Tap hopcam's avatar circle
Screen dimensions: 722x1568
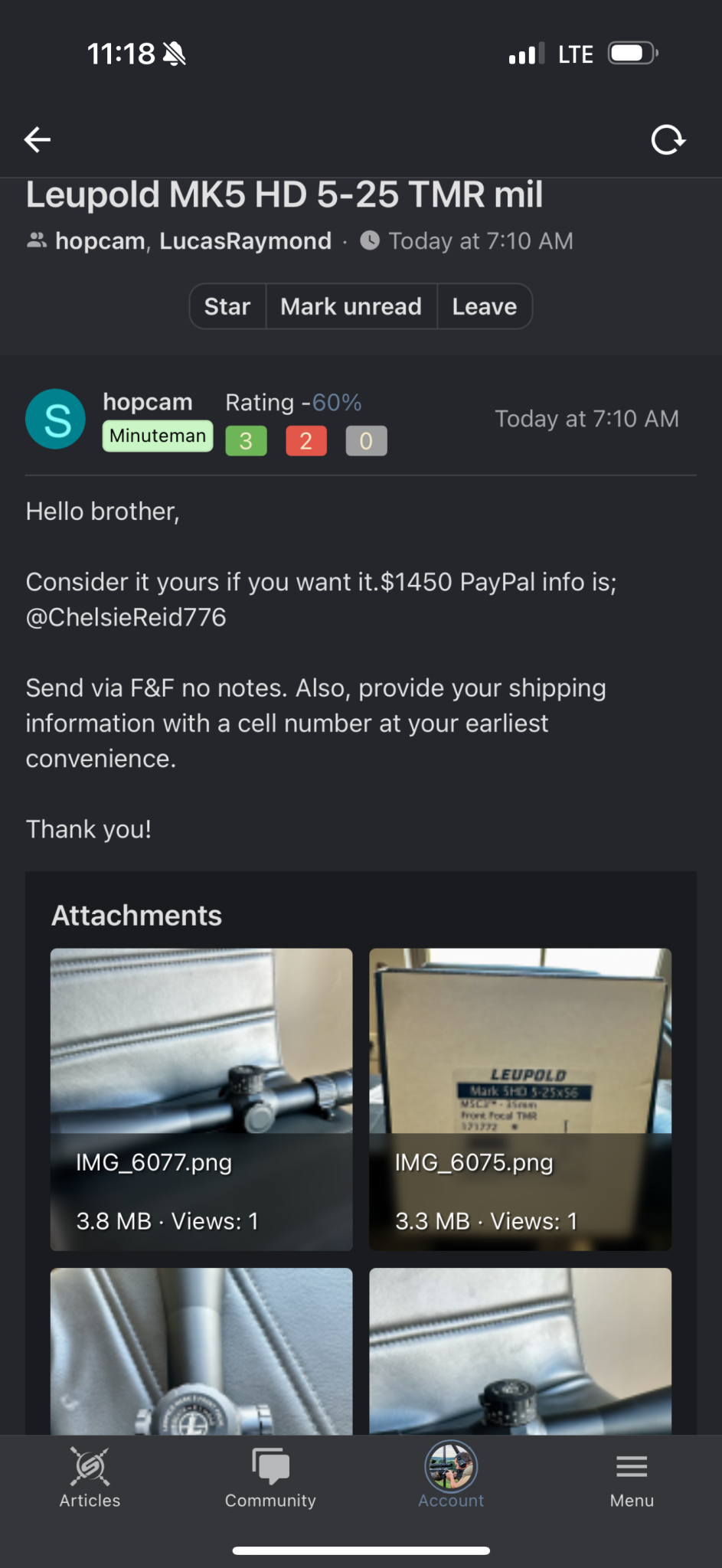pos(56,419)
